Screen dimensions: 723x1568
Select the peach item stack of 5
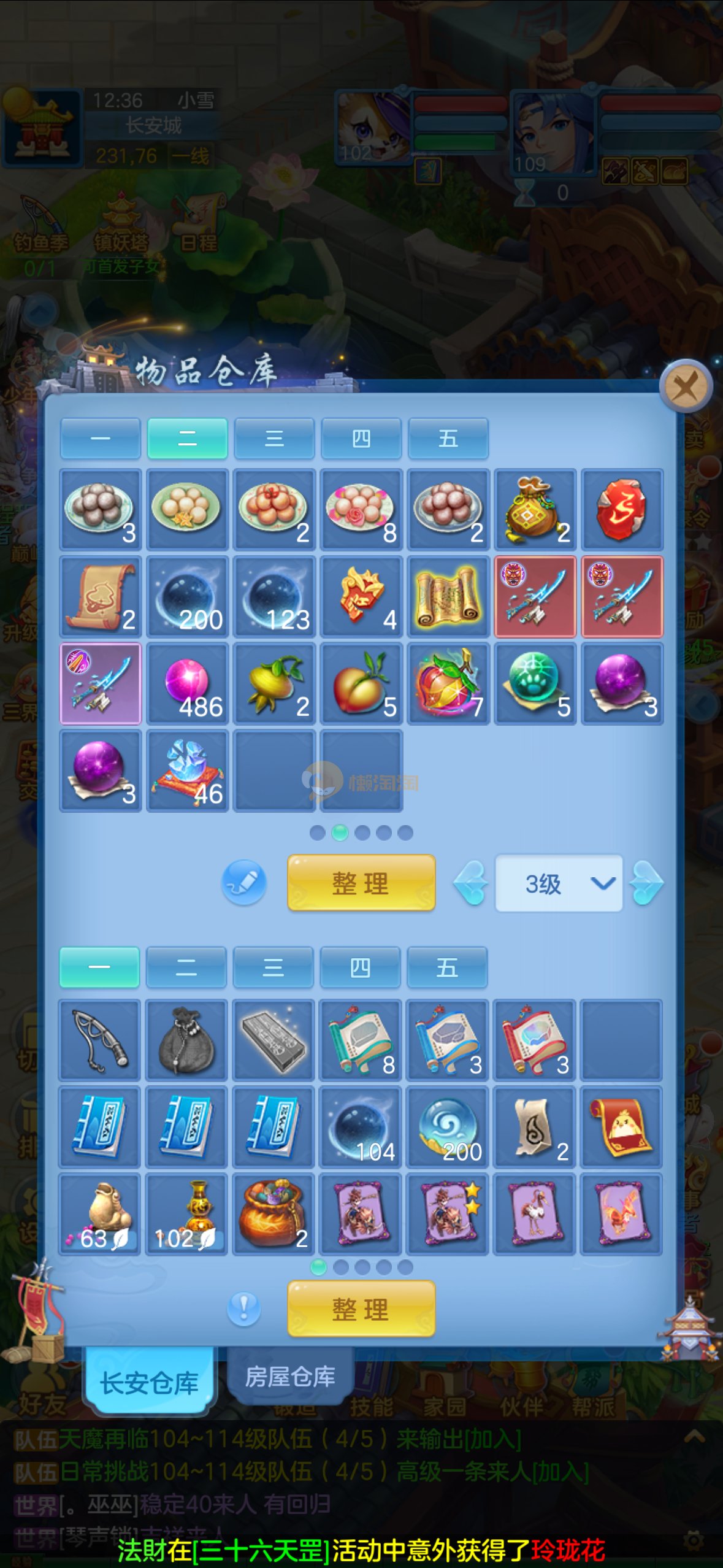click(x=361, y=683)
